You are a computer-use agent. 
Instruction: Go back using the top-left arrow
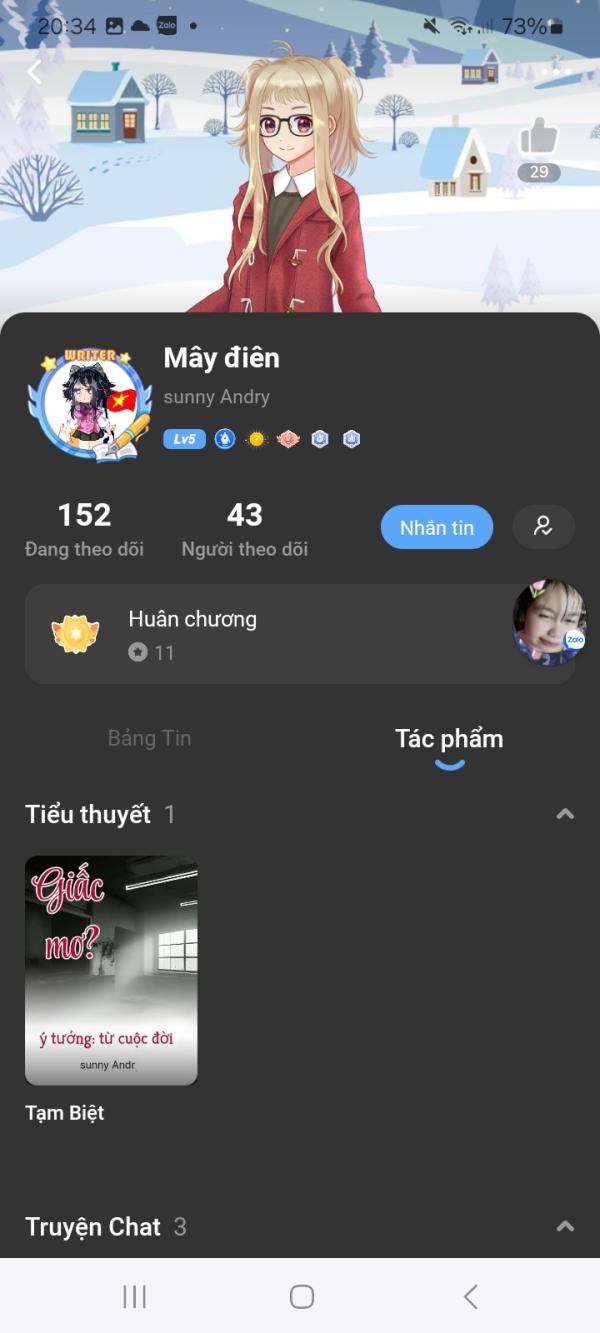(34, 71)
